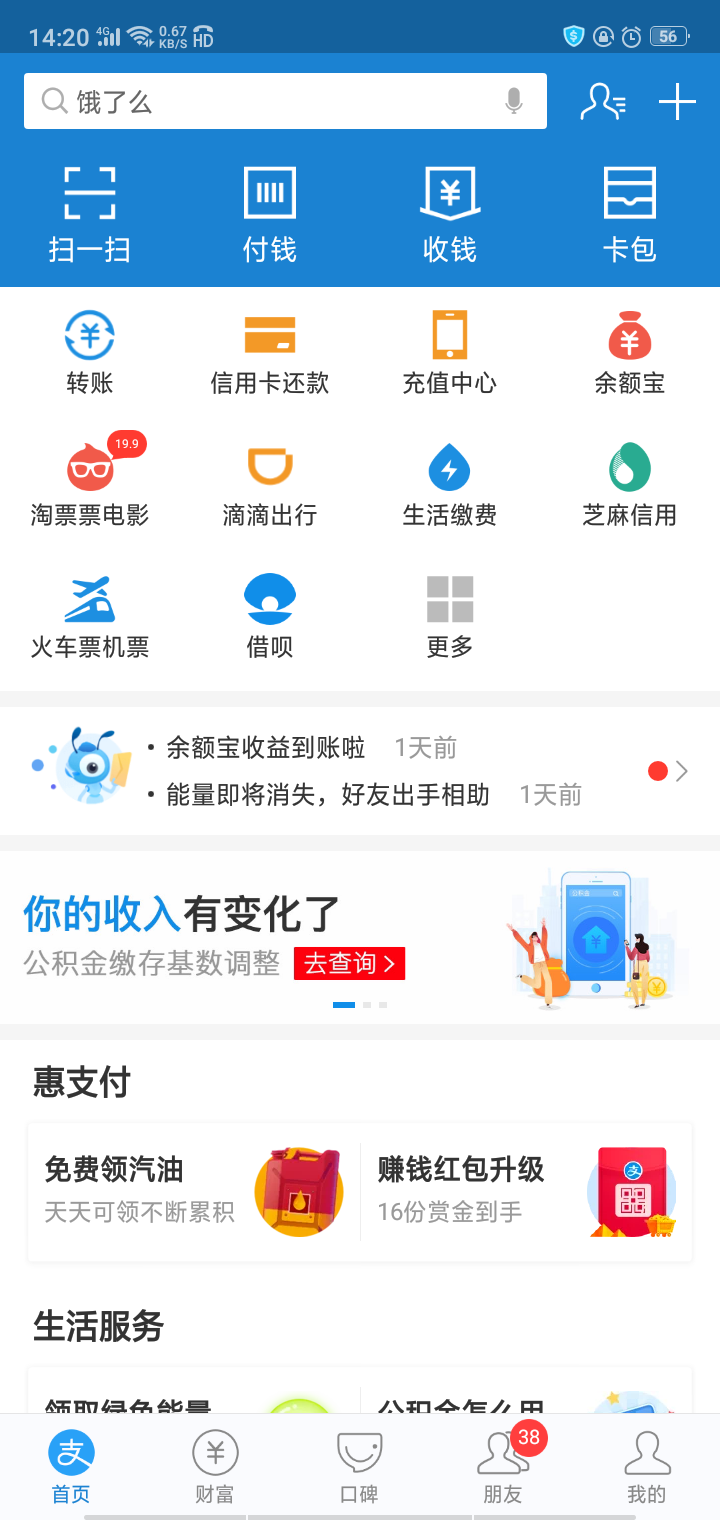The height and width of the screenshot is (1520, 720).
Task: Select 信用卡还款
Action: [270, 352]
